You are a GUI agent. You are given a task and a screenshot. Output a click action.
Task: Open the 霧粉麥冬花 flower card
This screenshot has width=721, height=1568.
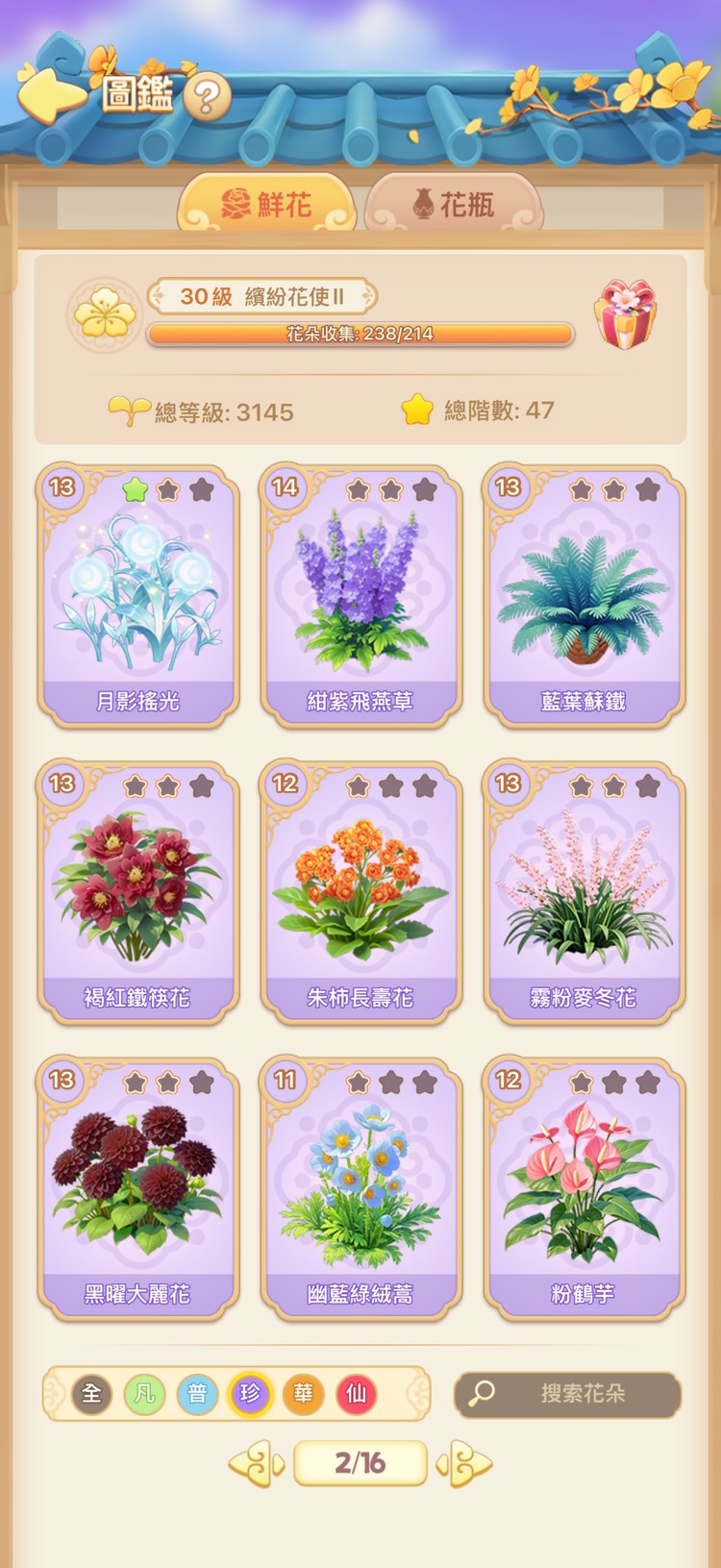[584, 892]
